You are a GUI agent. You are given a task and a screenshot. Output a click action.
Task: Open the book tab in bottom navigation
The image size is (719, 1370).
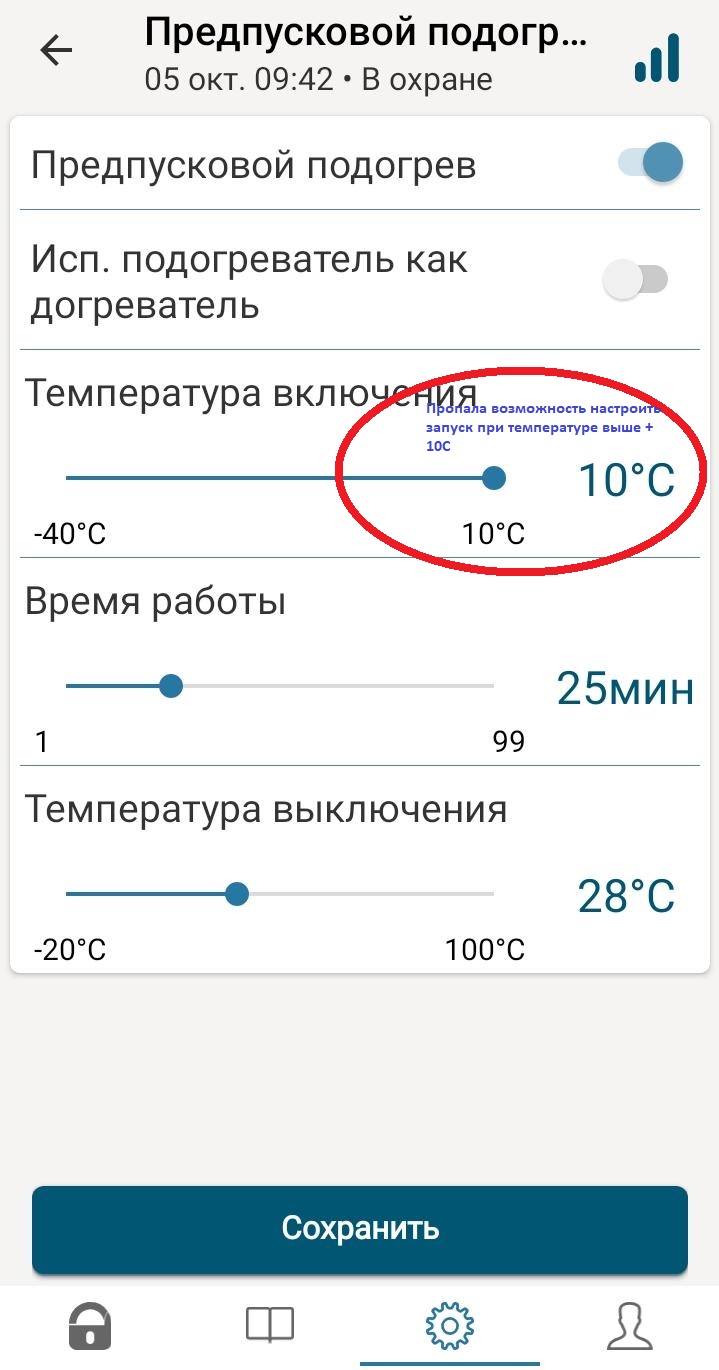coord(270,1327)
